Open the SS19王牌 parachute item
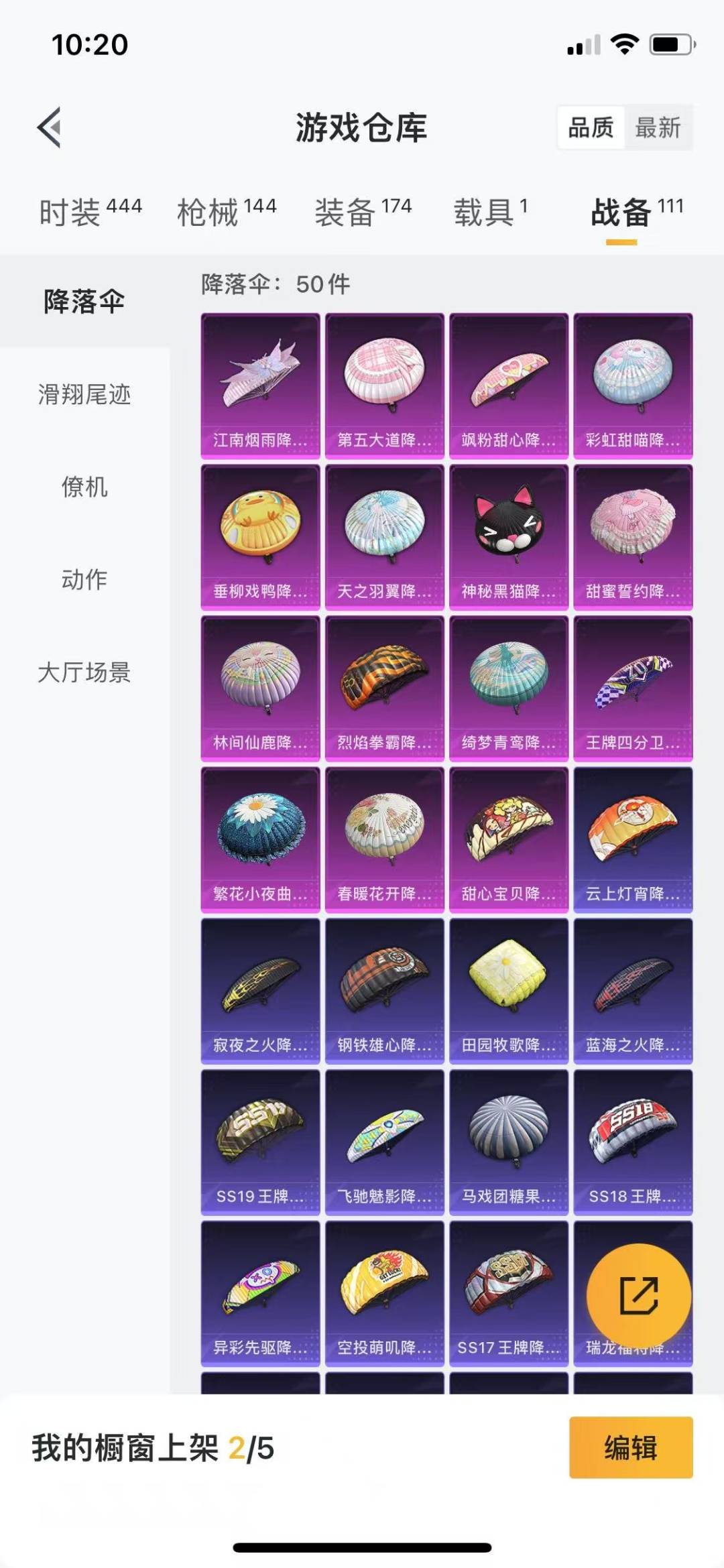Image resolution: width=724 pixels, height=1568 pixels. click(260, 1143)
